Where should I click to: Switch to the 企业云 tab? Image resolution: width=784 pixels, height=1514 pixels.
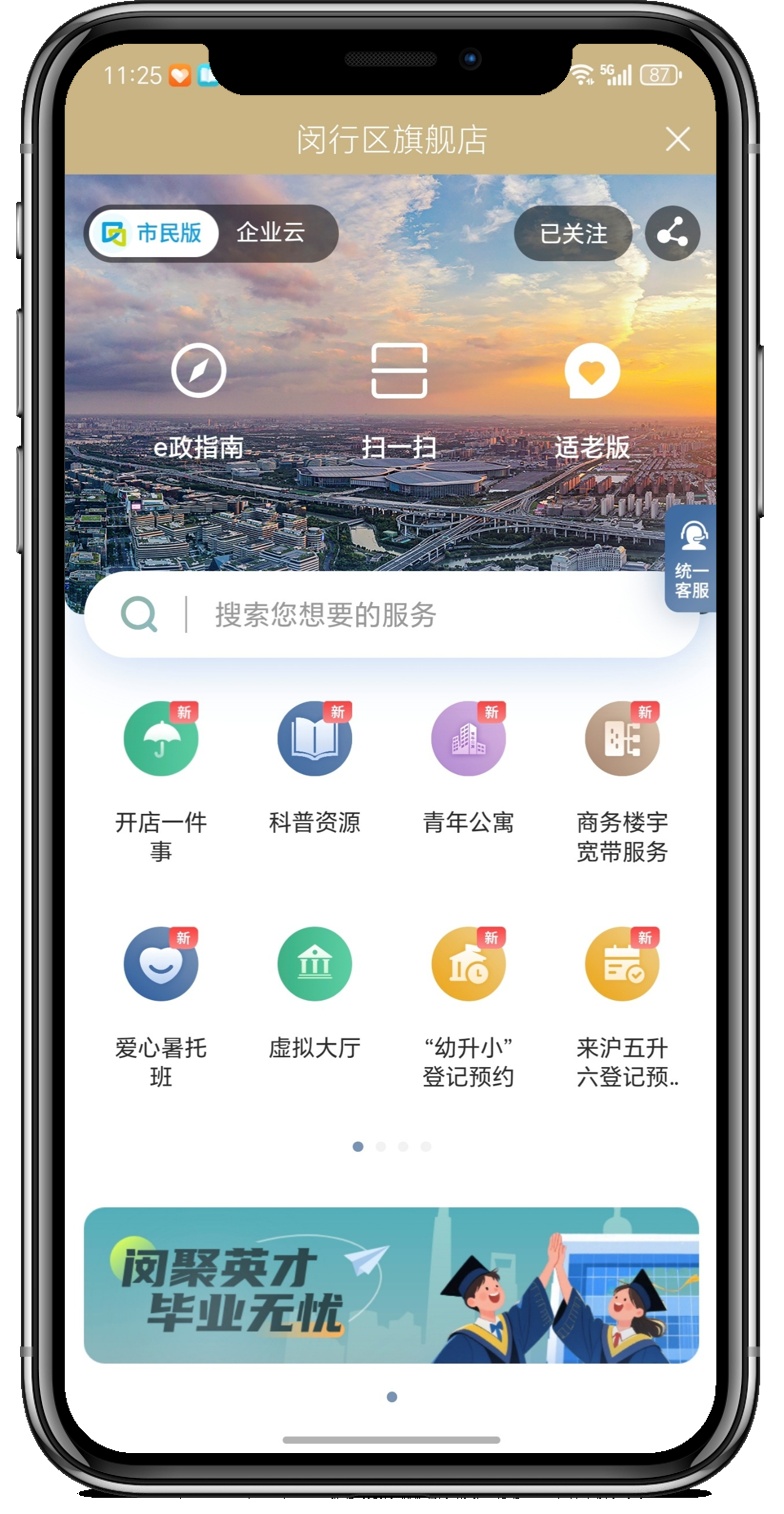click(270, 233)
